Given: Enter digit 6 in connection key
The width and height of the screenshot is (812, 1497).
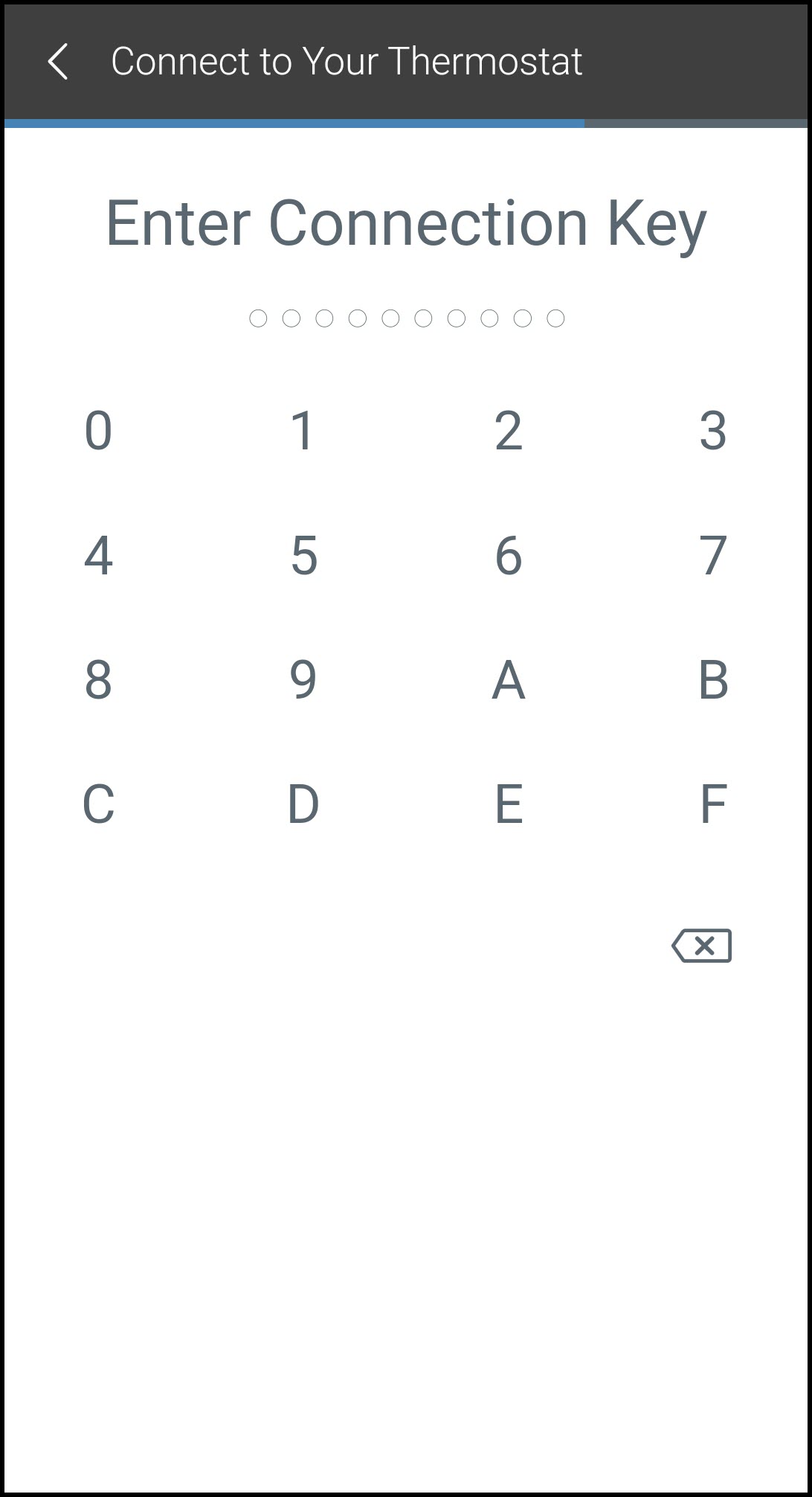Looking at the screenshot, I should click(509, 556).
